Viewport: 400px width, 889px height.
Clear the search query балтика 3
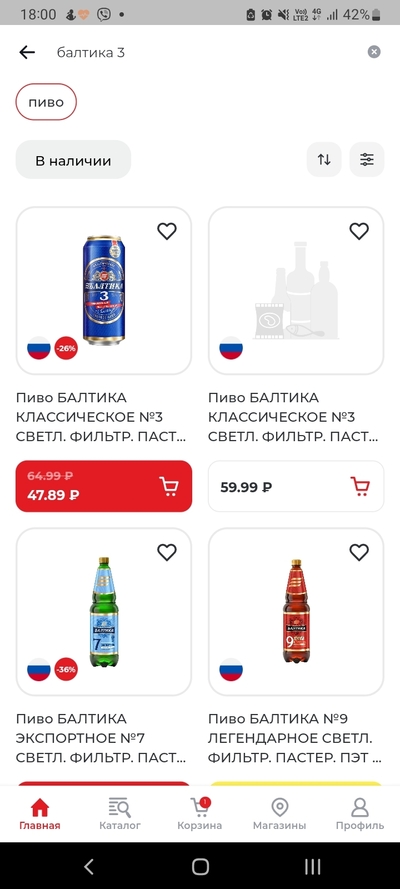(373, 52)
